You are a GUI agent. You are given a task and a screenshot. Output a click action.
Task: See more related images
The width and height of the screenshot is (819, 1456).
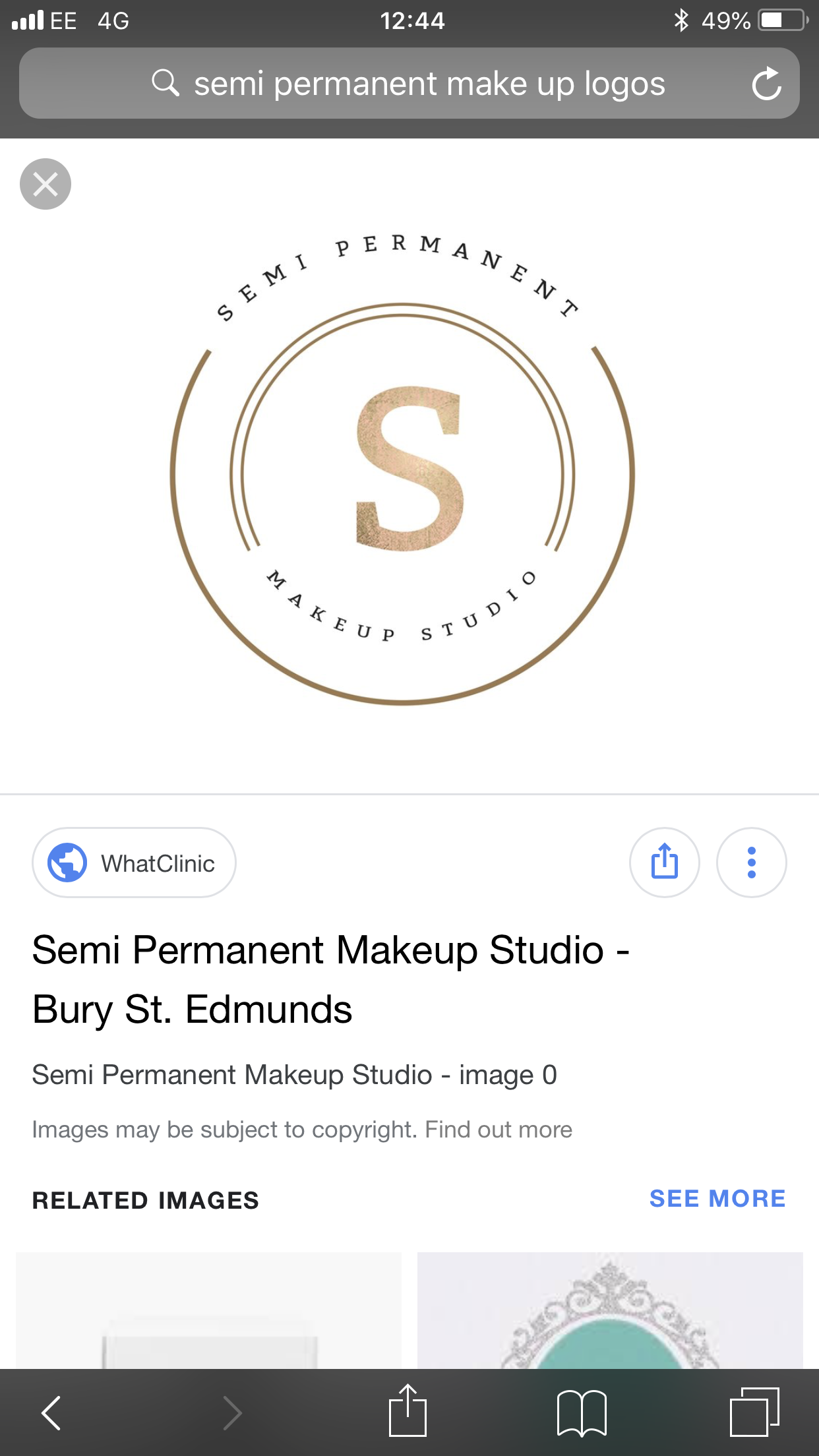pos(717,1199)
